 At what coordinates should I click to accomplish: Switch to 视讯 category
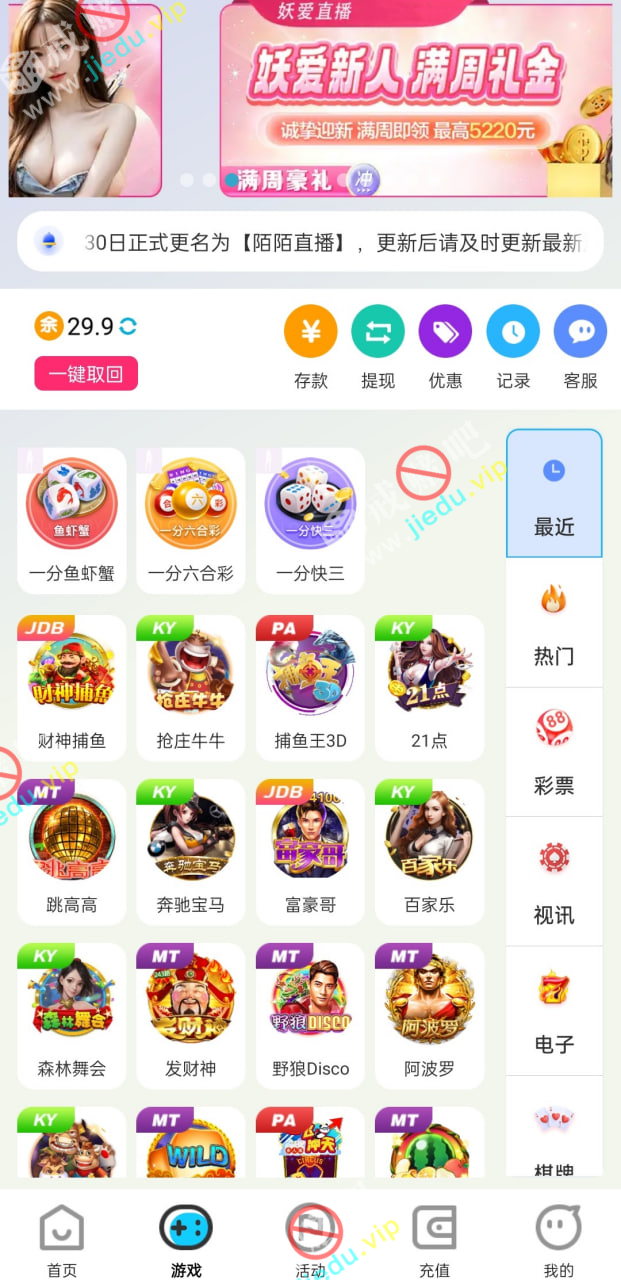point(554,882)
